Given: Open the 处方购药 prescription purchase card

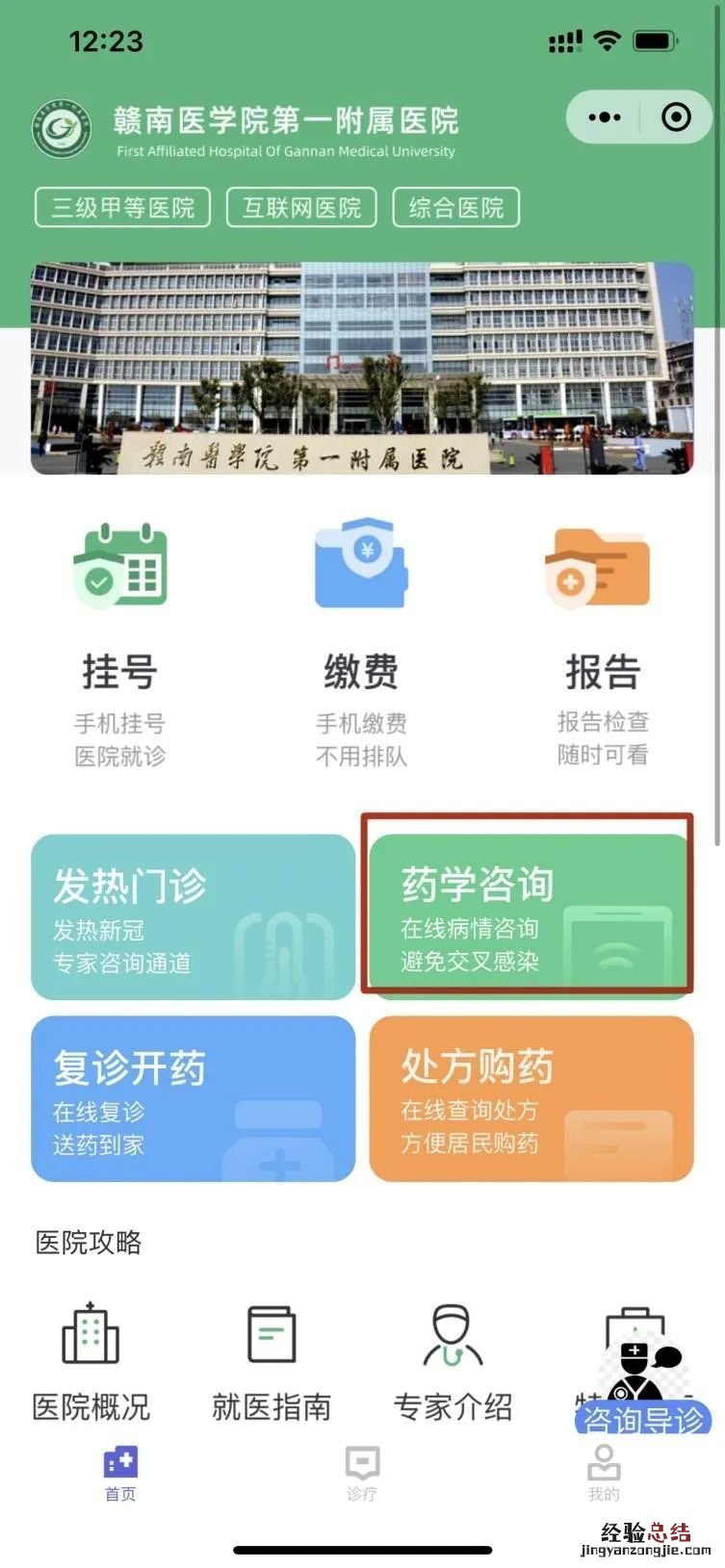Looking at the screenshot, I should (x=531, y=1098).
